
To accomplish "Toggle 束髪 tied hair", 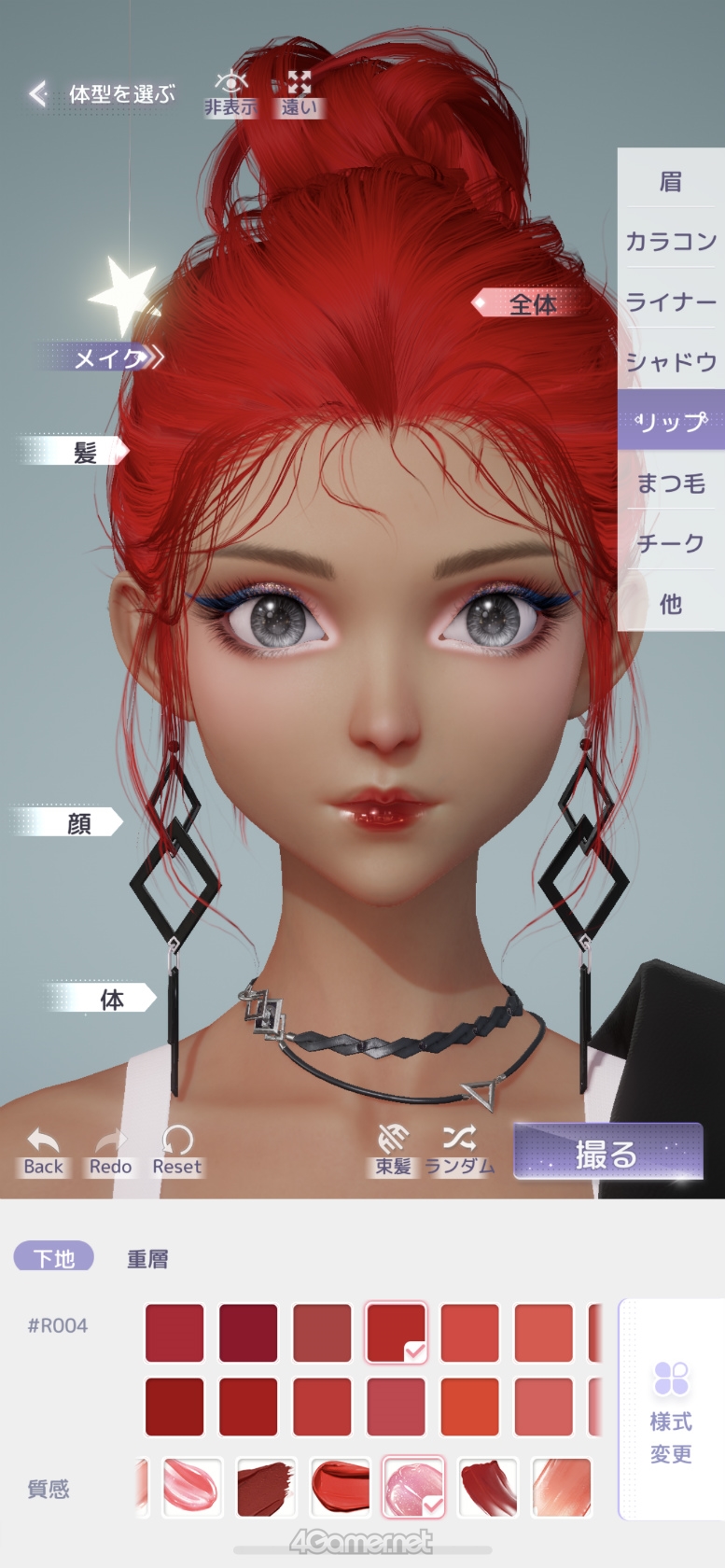I will tap(393, 1152).
